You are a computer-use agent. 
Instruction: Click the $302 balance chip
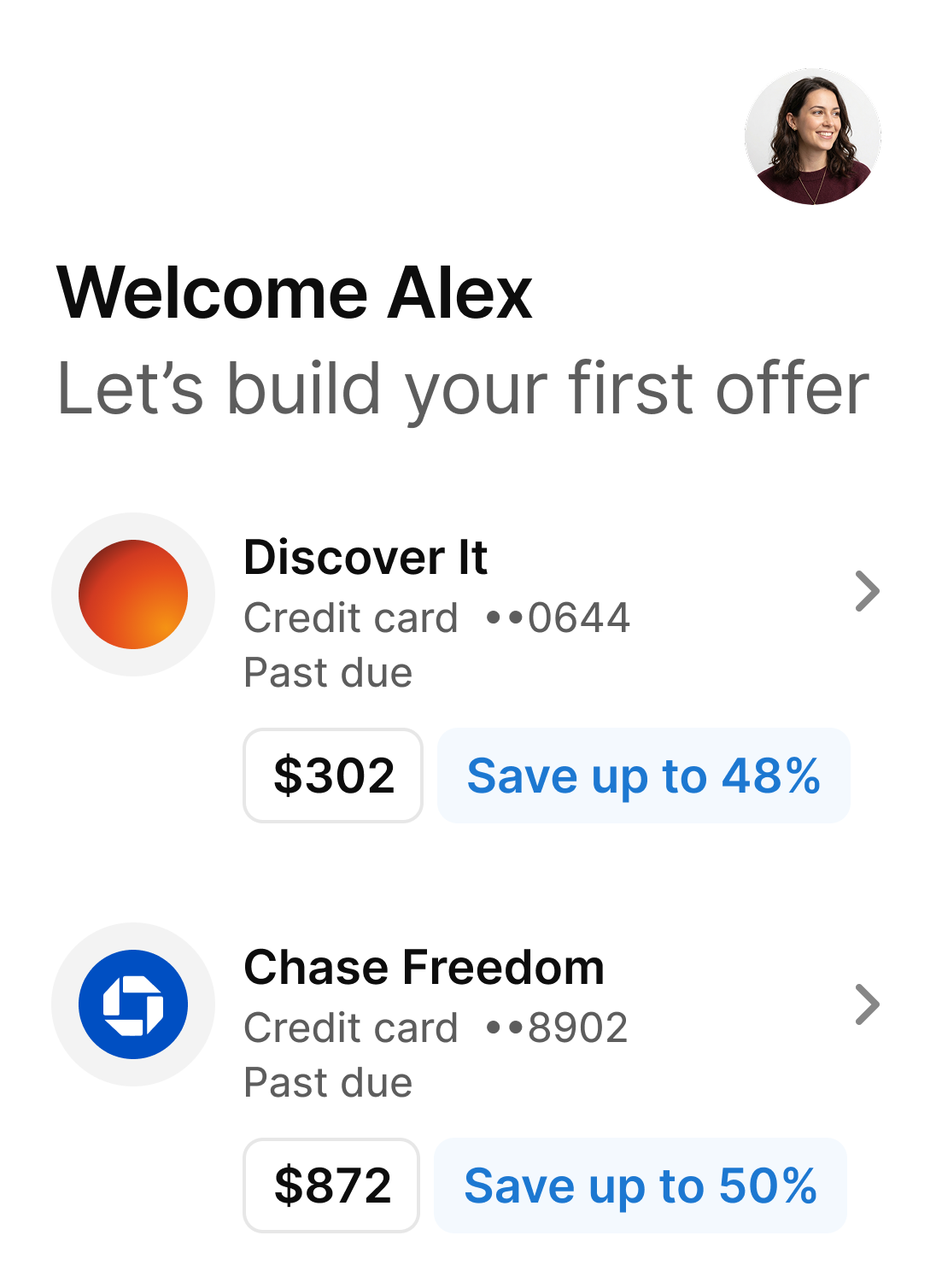[x=332, y=776]
